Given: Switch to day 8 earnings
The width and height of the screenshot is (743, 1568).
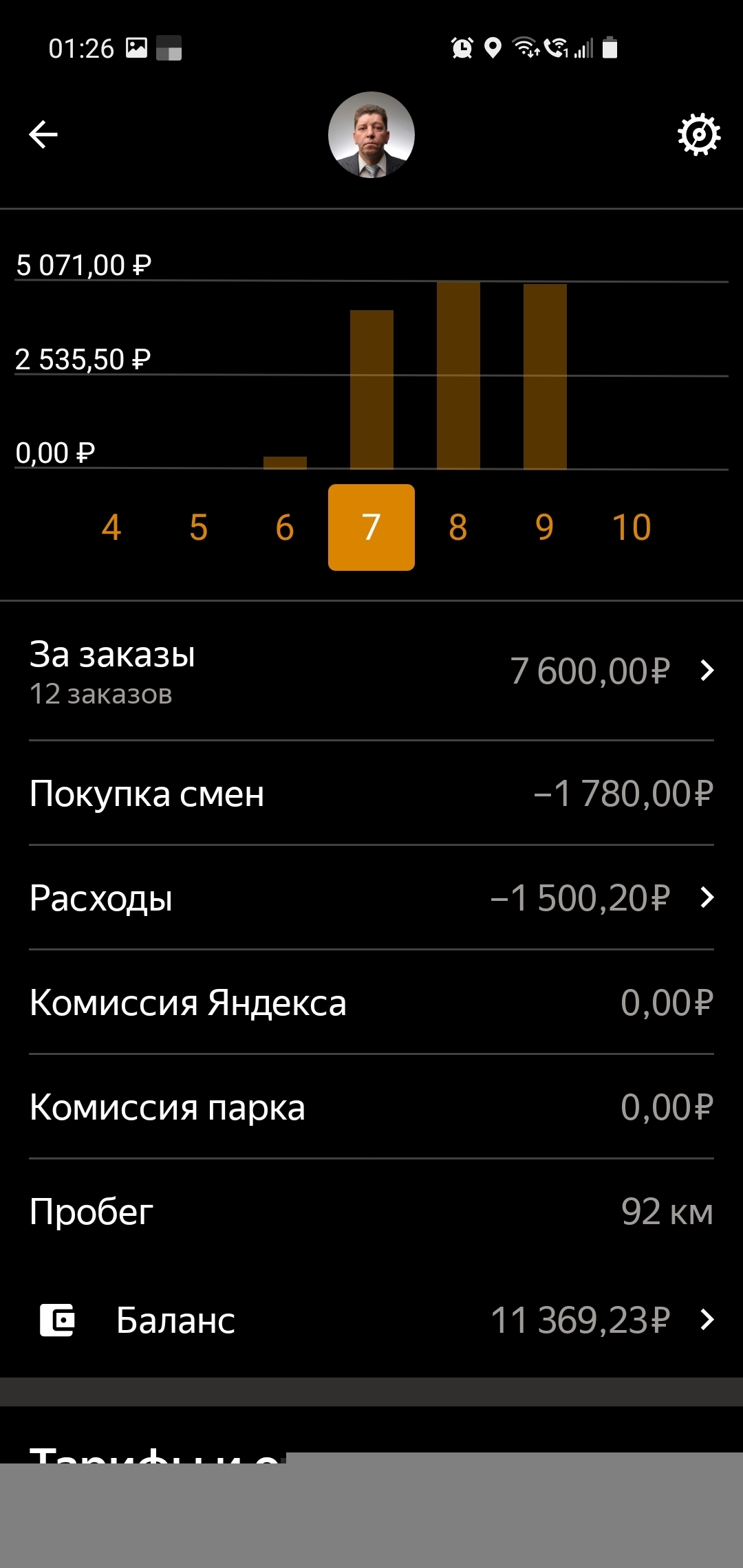Looking at the screenshot, I should tap(458, 527).
